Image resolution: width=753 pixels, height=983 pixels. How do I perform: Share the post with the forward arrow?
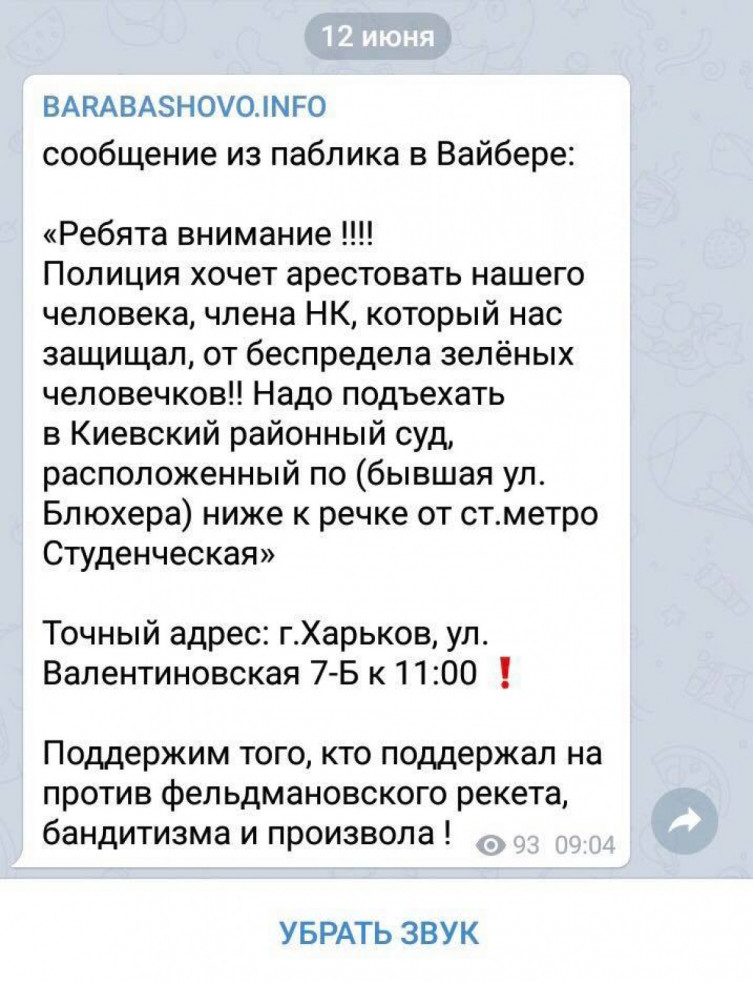[x=686, y=823]
